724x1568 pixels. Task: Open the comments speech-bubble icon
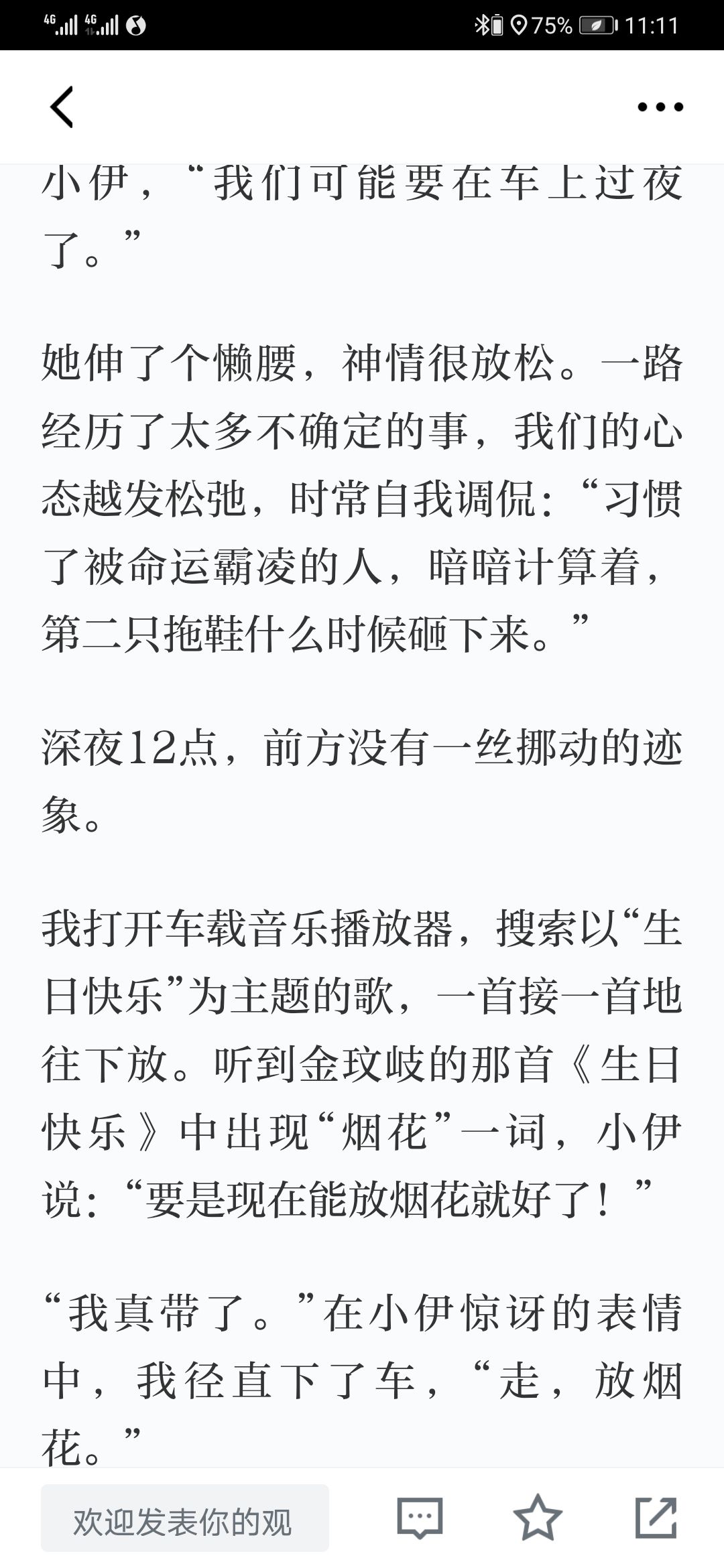(420, 1517)
